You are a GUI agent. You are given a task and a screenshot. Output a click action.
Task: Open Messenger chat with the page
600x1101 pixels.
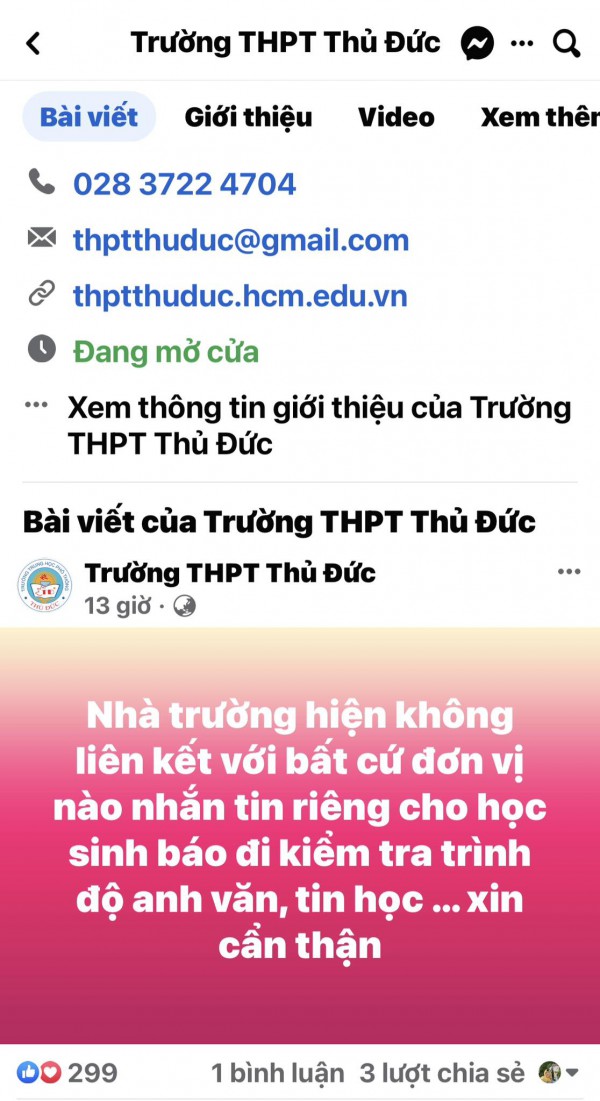tap(478, 43)
